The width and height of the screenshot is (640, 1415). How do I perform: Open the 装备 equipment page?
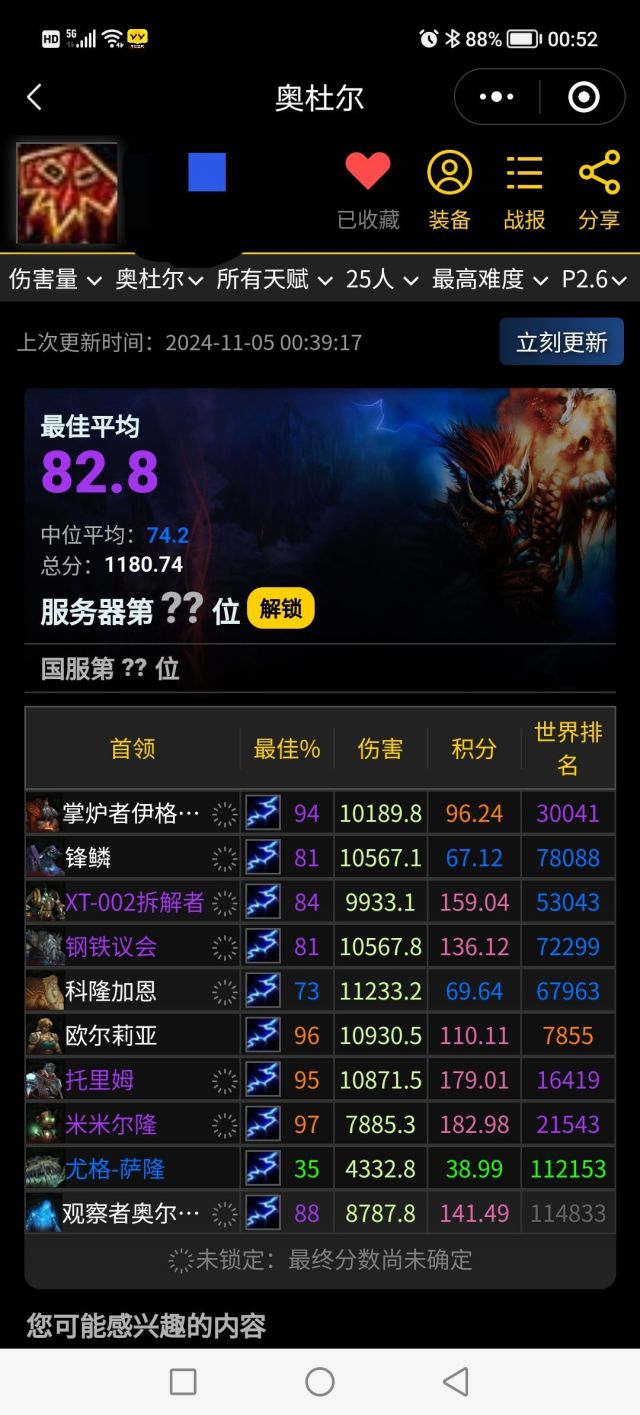449,189
